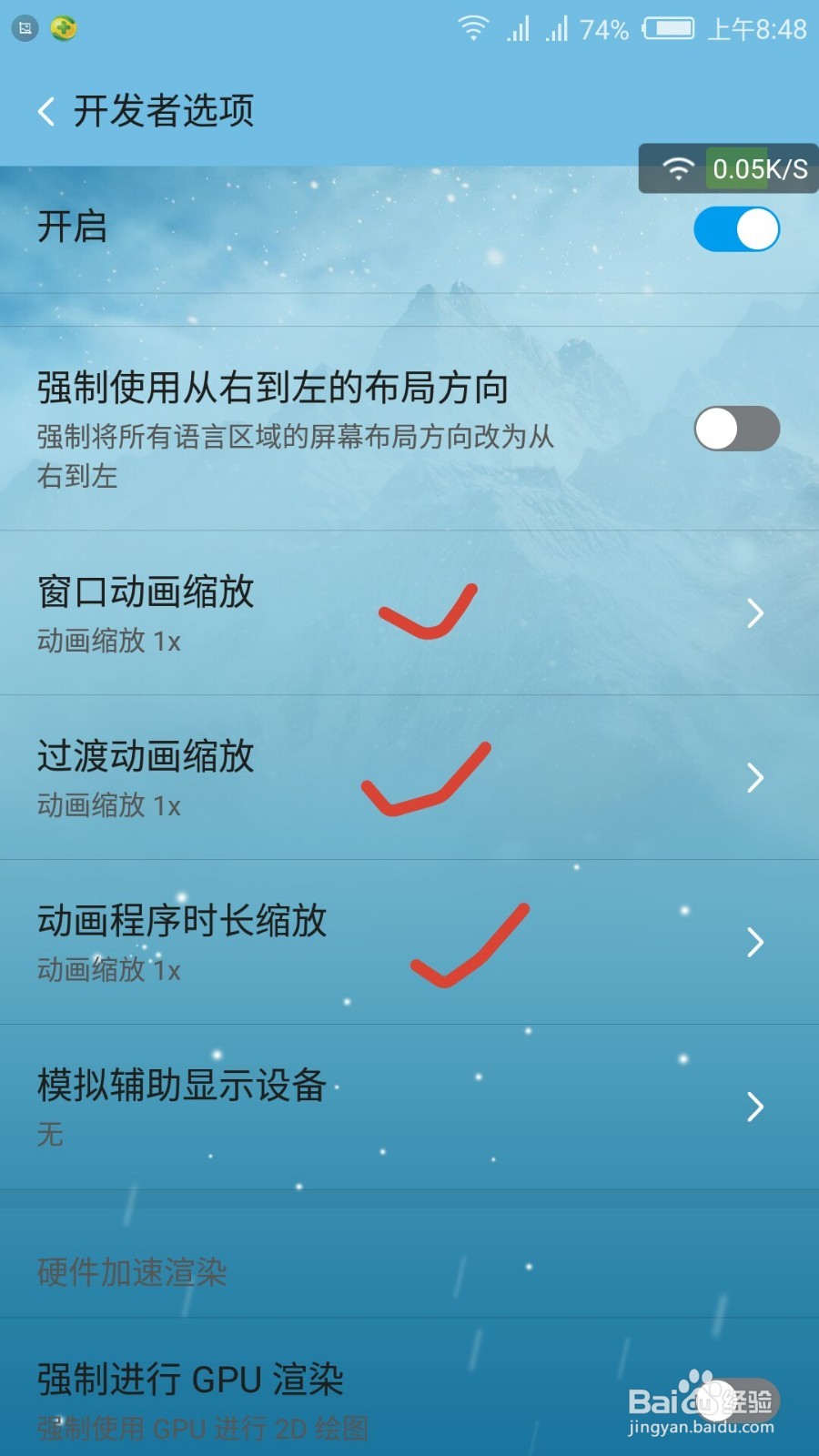
Task: Tap the back arrow beside 开发者选项
Action: pyautogui.click(x=45, y=111)
